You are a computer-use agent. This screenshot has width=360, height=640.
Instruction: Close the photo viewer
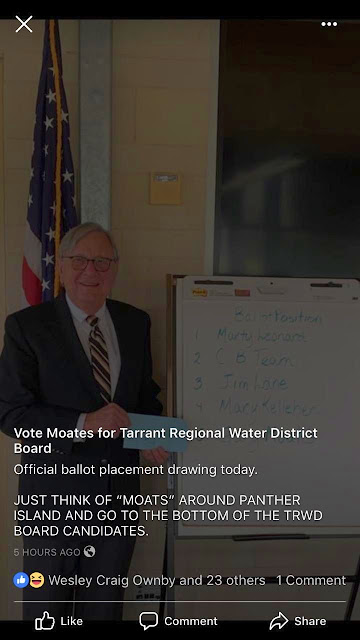coord(24,24)
